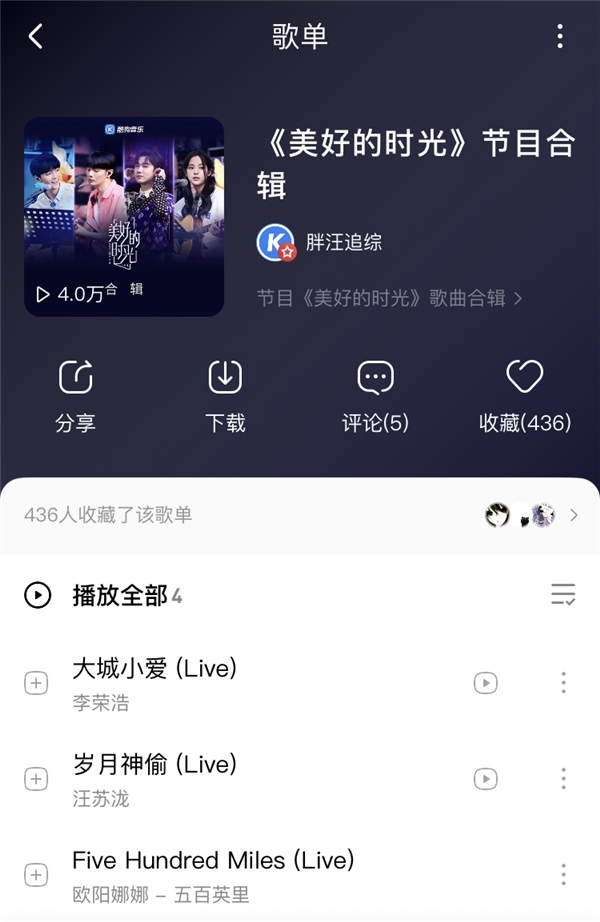Add 大城小爱 (Live) using its plus icon
This screenshot has width=600, height=922.
pyautogui.click(x=36, y=683)
